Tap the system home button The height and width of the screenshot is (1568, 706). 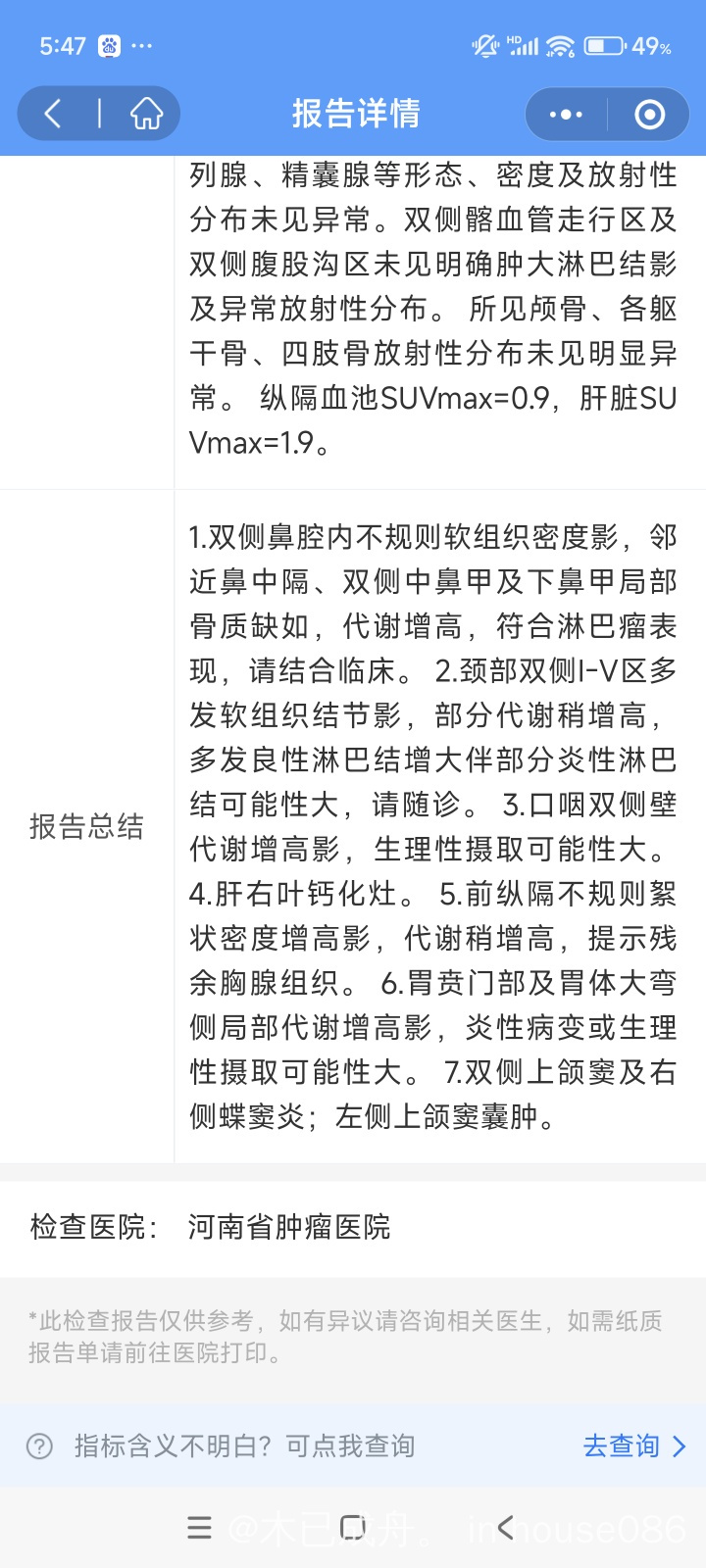tap(352, 1527)
